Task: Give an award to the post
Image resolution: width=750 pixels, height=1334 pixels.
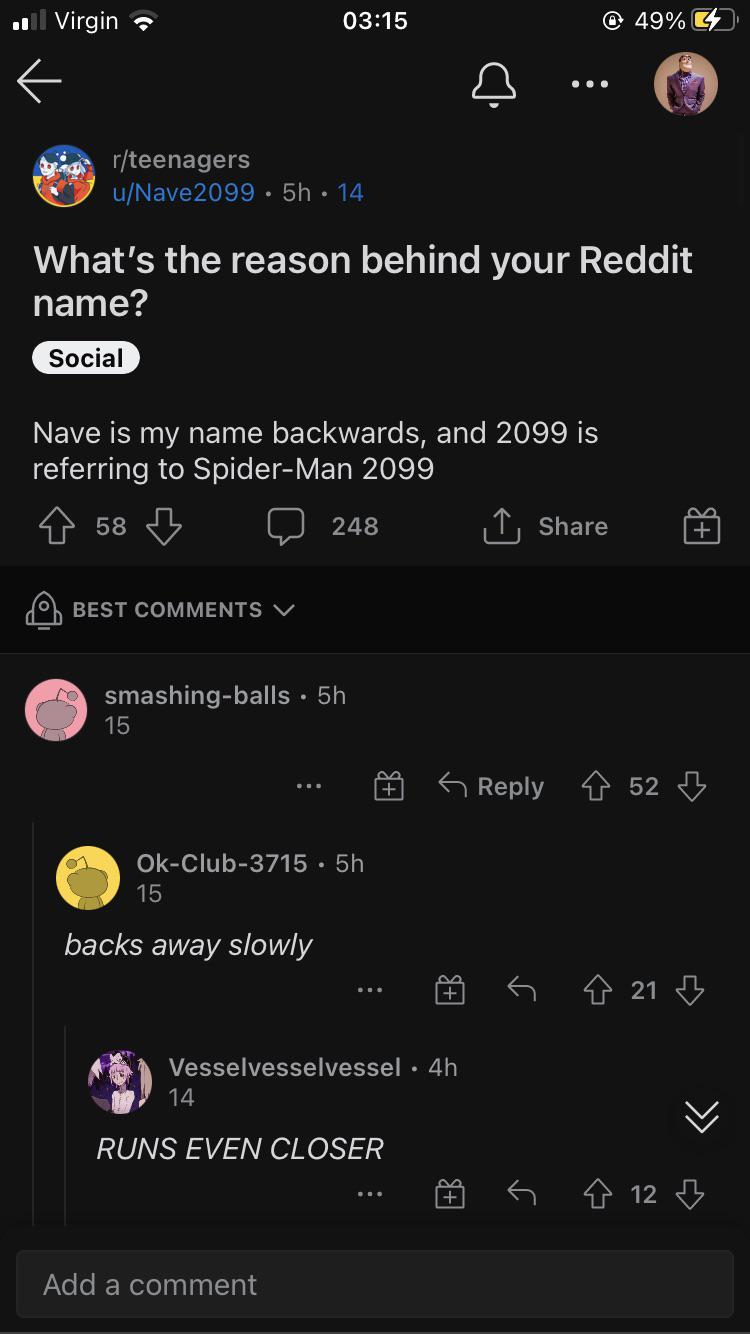Action: click(701, 525)
